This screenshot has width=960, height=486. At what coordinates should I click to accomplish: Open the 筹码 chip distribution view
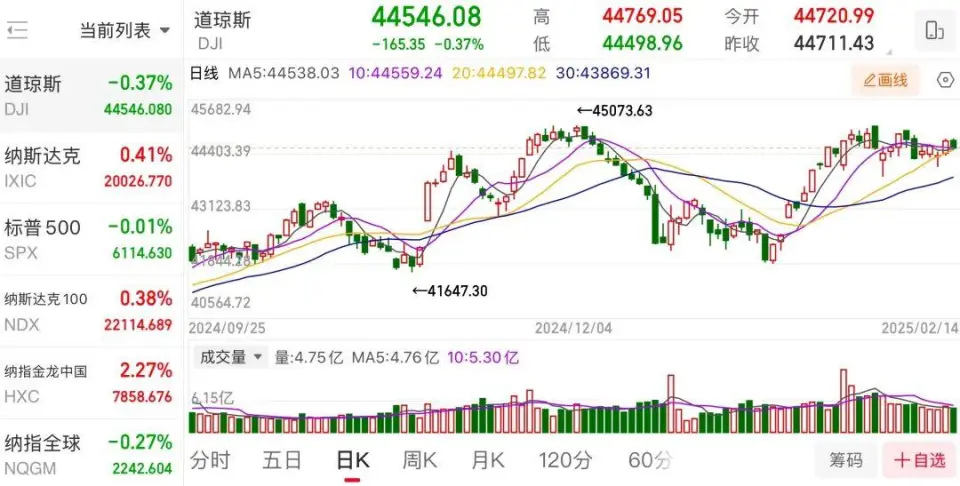tap(845, 460)
